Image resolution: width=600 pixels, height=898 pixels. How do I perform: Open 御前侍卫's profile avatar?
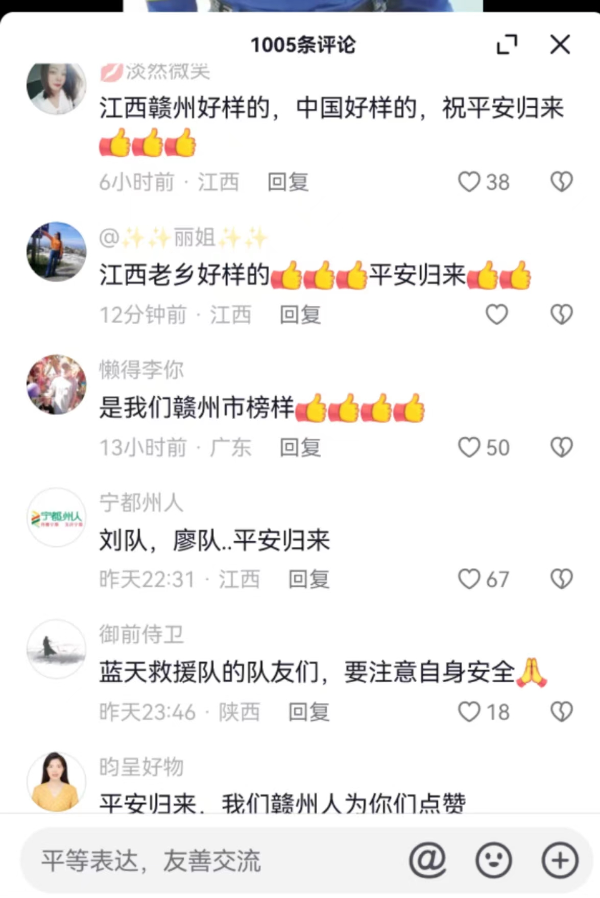(x=56, y=649)
